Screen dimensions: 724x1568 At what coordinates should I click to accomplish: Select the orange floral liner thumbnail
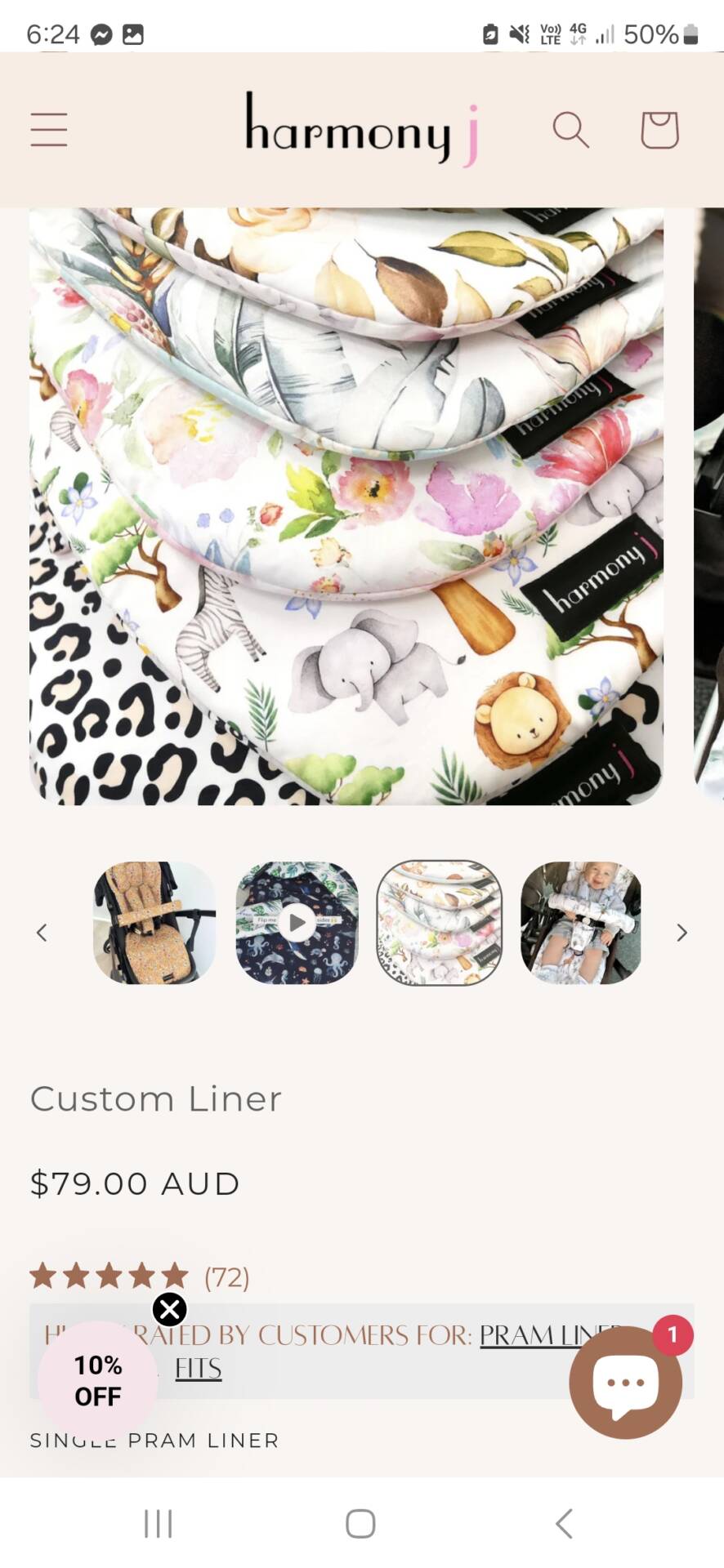click(x=154, y=923)
